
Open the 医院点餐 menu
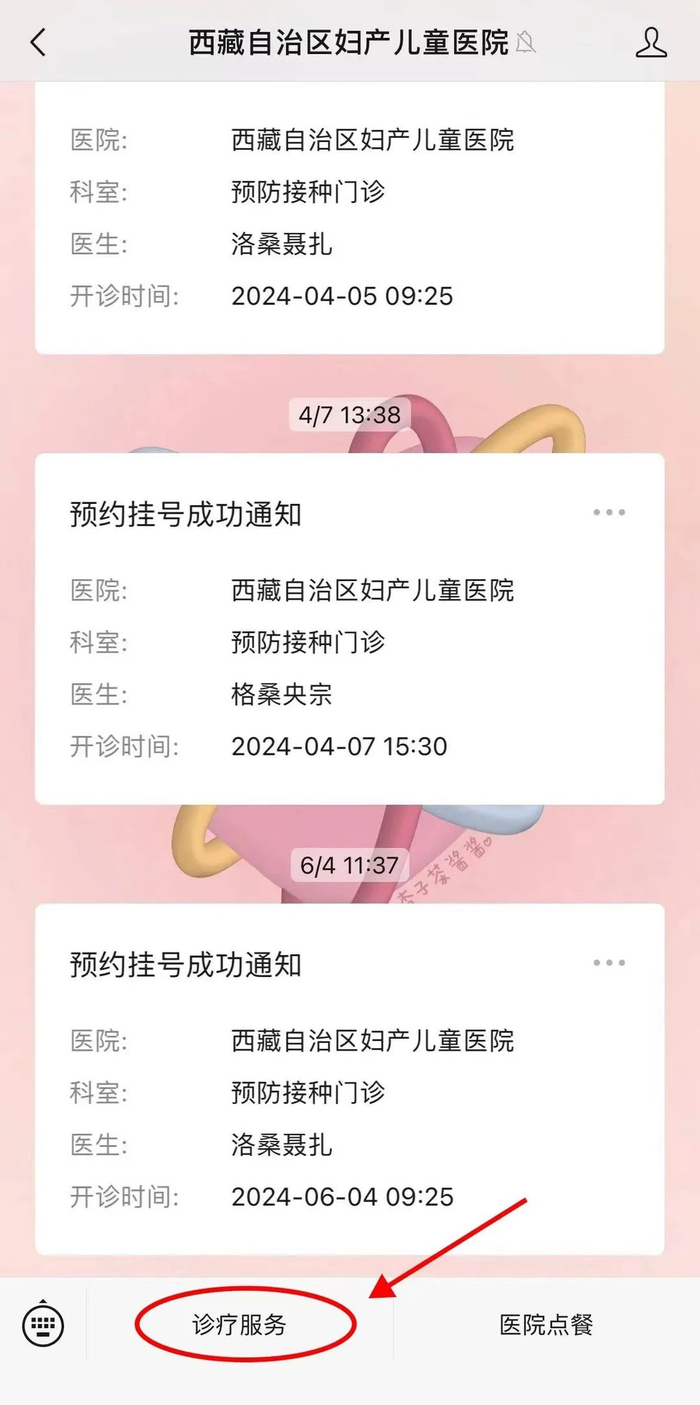pos(547,1325)
